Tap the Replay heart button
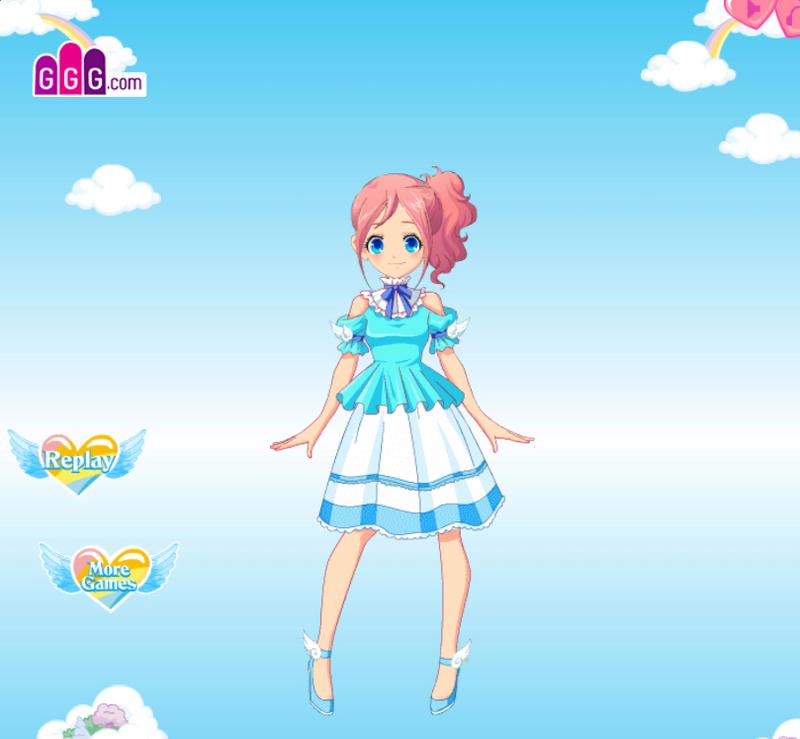This screenshot has height=739, width=800. tap(77, 461)
